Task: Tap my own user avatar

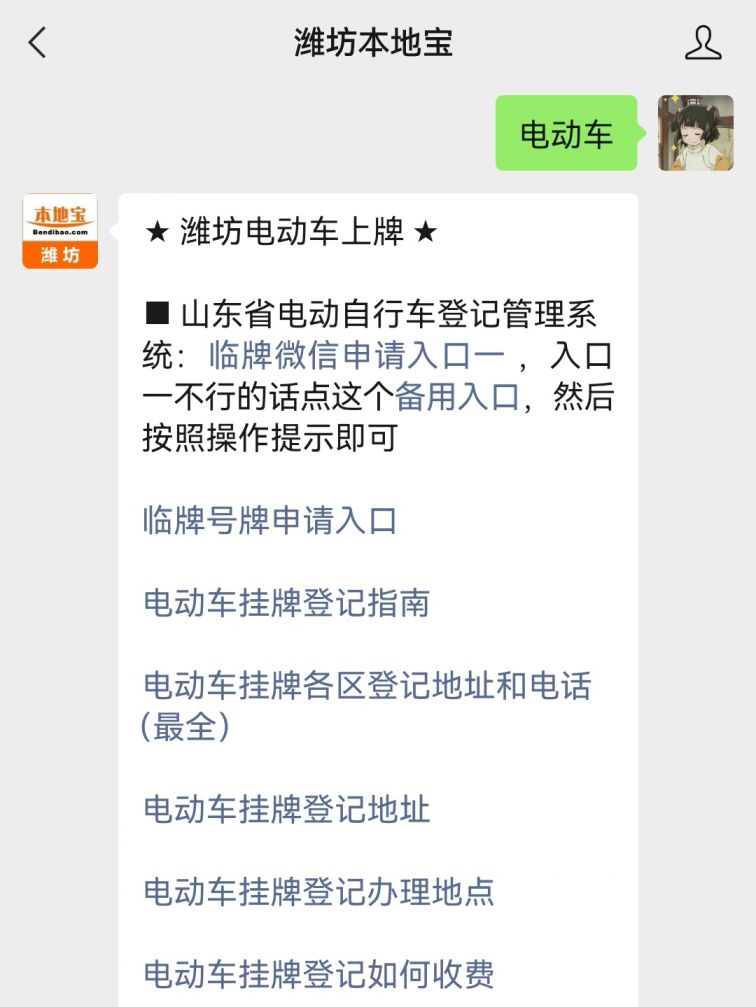Action: click(695, 133)
